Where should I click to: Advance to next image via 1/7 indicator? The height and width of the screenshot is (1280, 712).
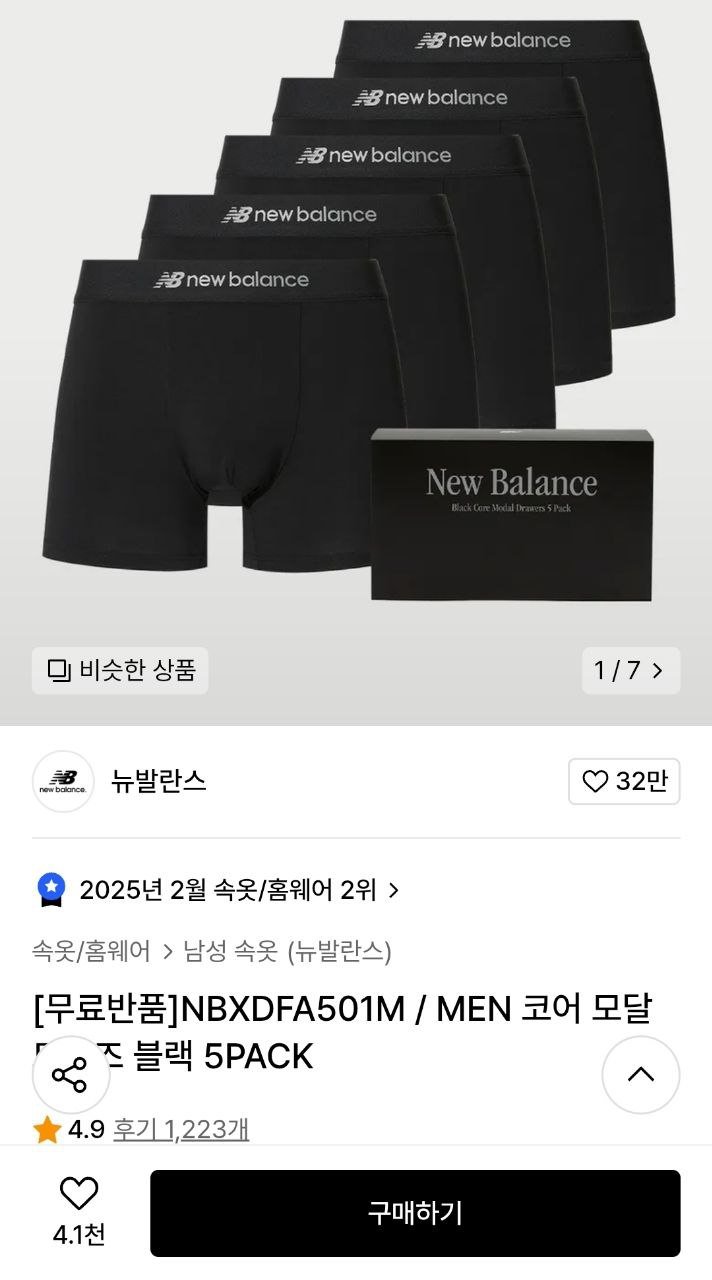tap(631, 670)
